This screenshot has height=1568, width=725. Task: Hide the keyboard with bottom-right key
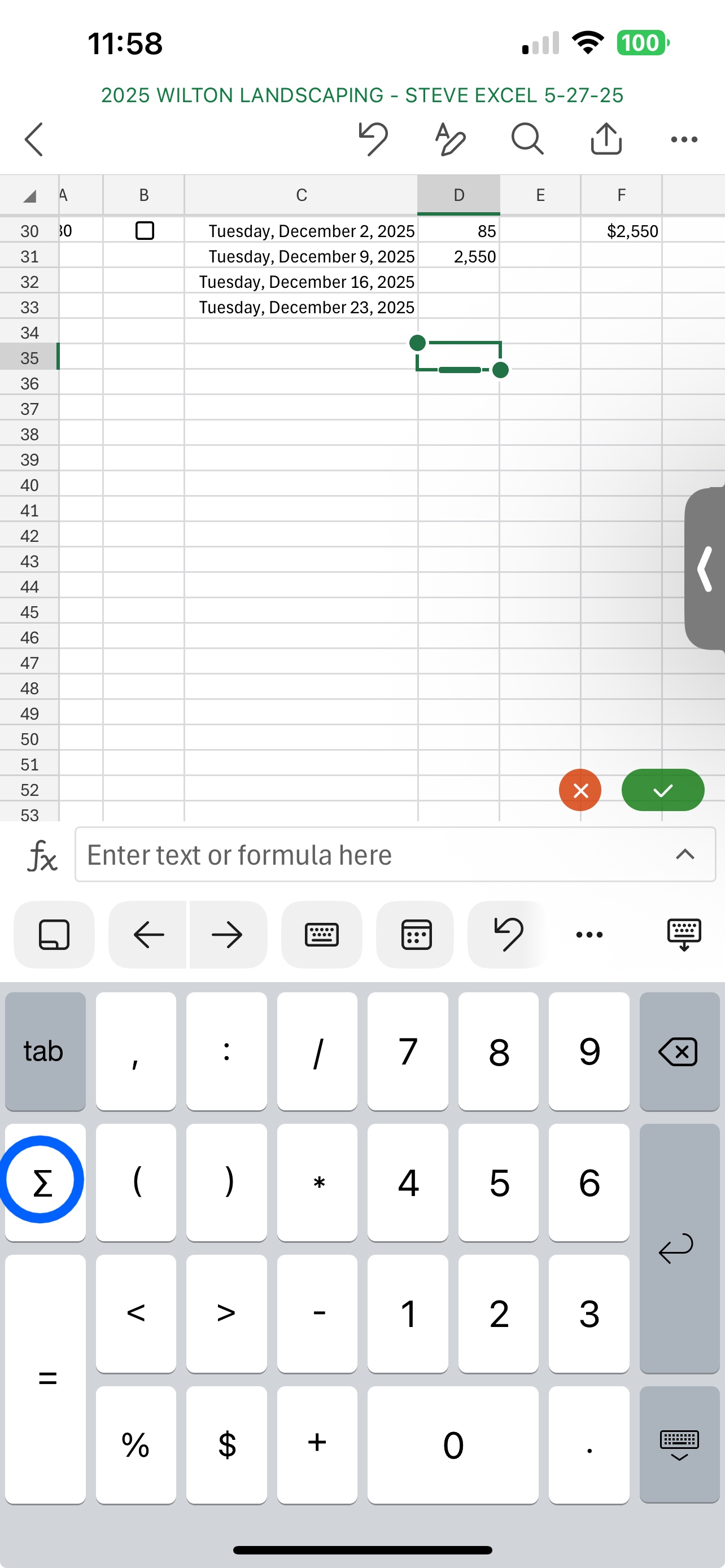[x=679, y=1445]
